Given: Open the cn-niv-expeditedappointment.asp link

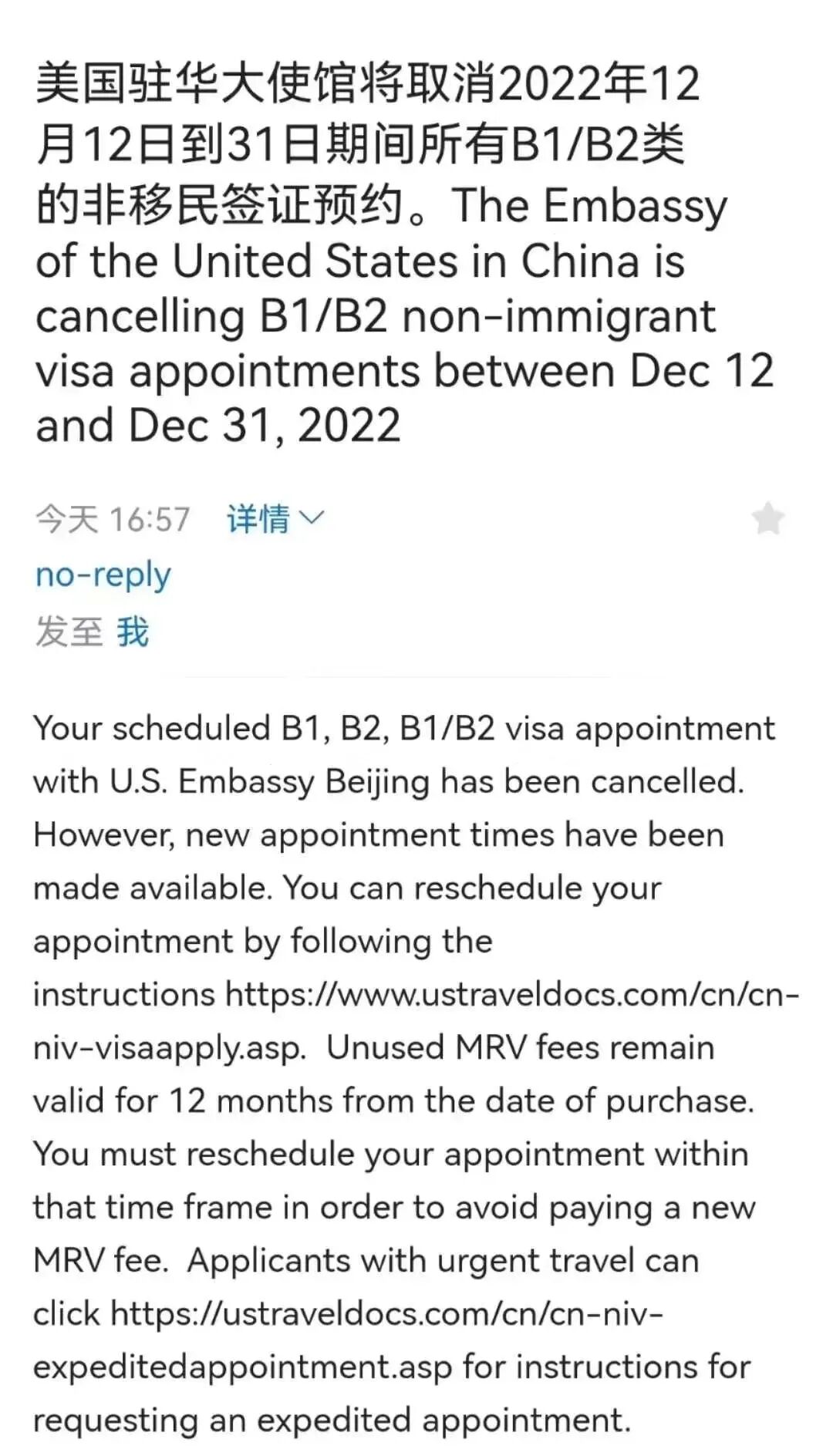Looking at the screenshot, I should 386,1314.
